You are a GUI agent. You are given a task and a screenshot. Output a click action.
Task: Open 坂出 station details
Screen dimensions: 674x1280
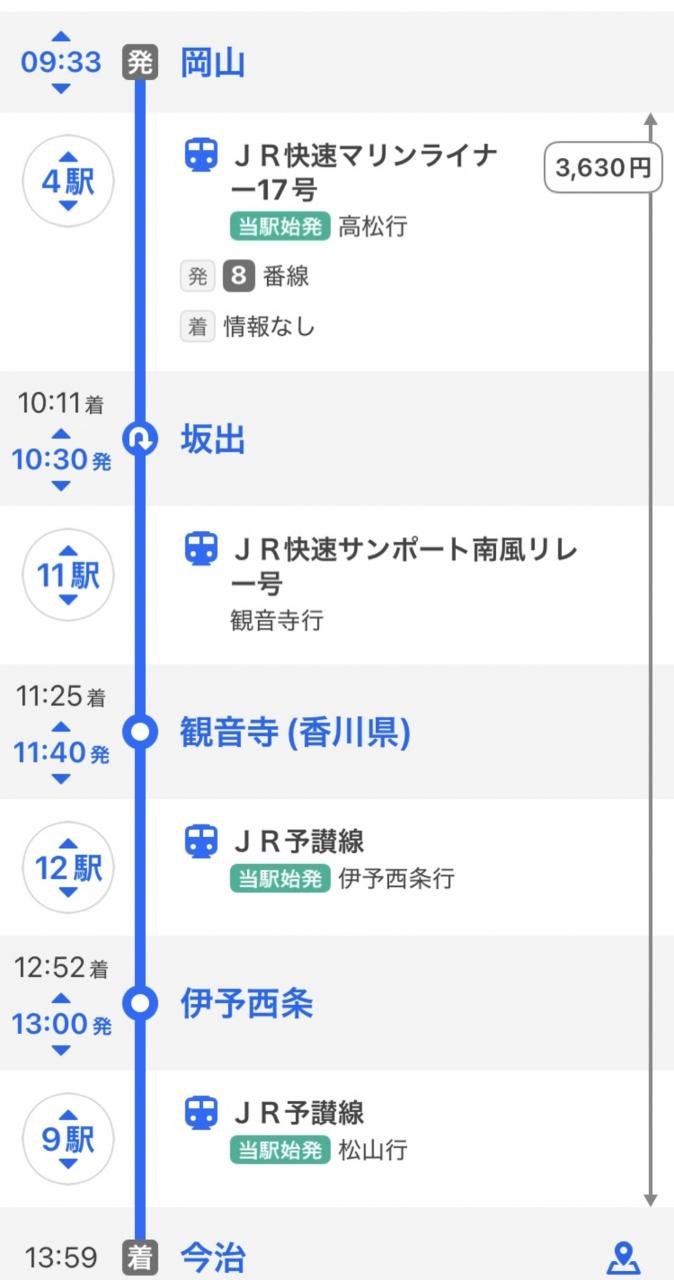point(213,439)
